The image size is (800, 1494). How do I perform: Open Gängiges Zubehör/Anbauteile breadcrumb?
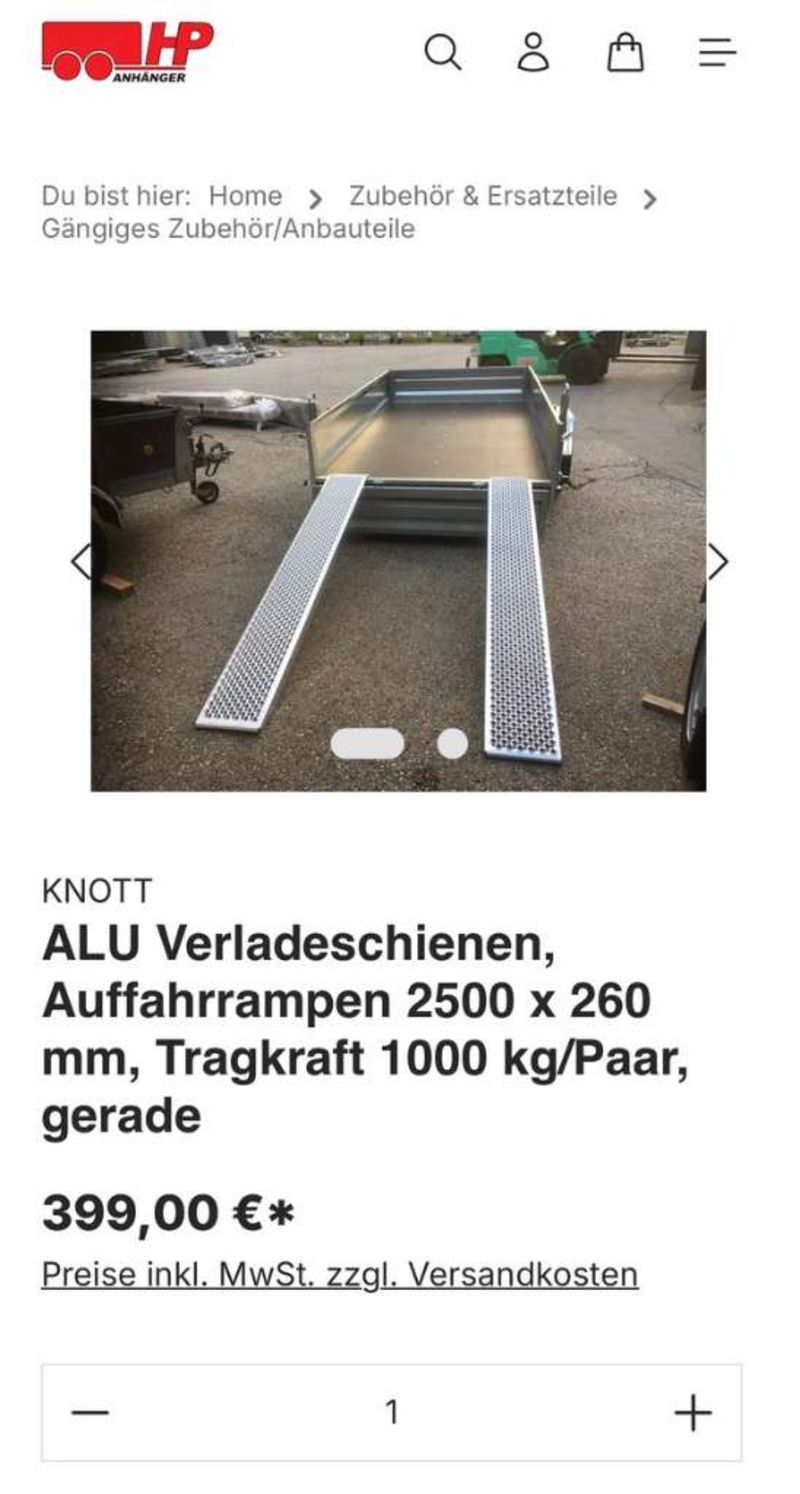click(228, 228)
